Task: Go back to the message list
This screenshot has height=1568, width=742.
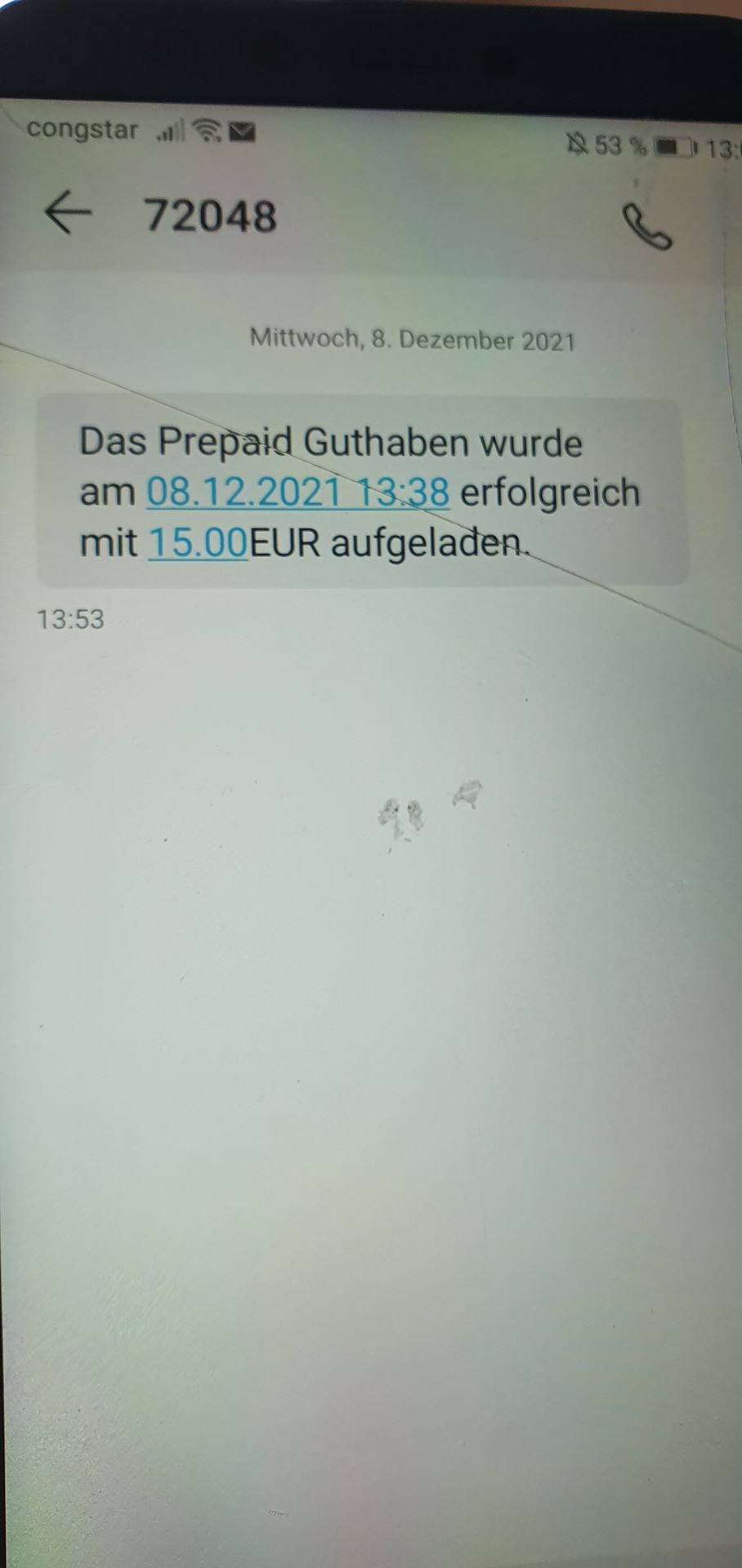Action: click(67, 214)
